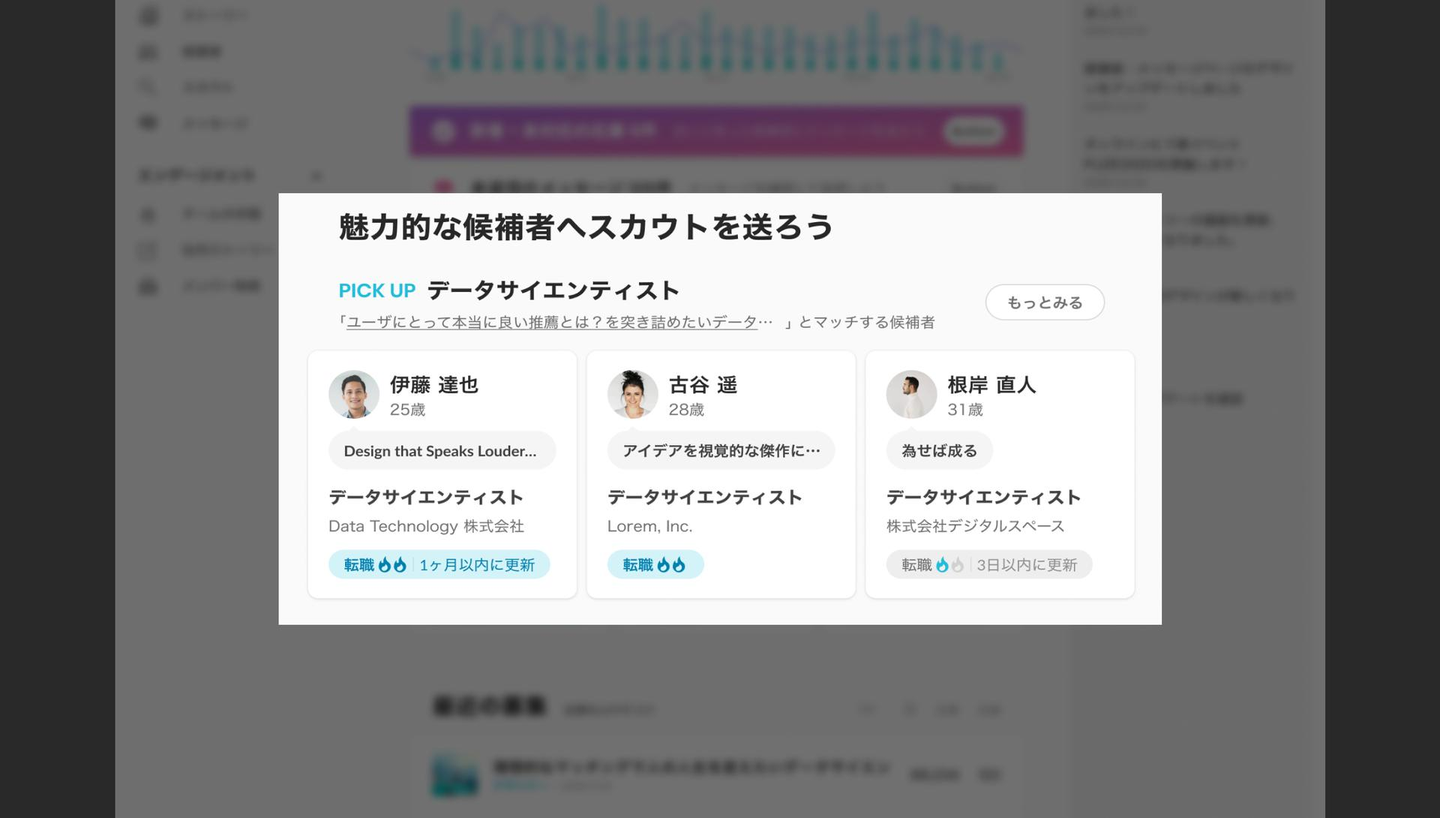The height and width of the screenshot is (818, 1440).
Task: Tap the もっとみる button
Action: point(1044,302)
